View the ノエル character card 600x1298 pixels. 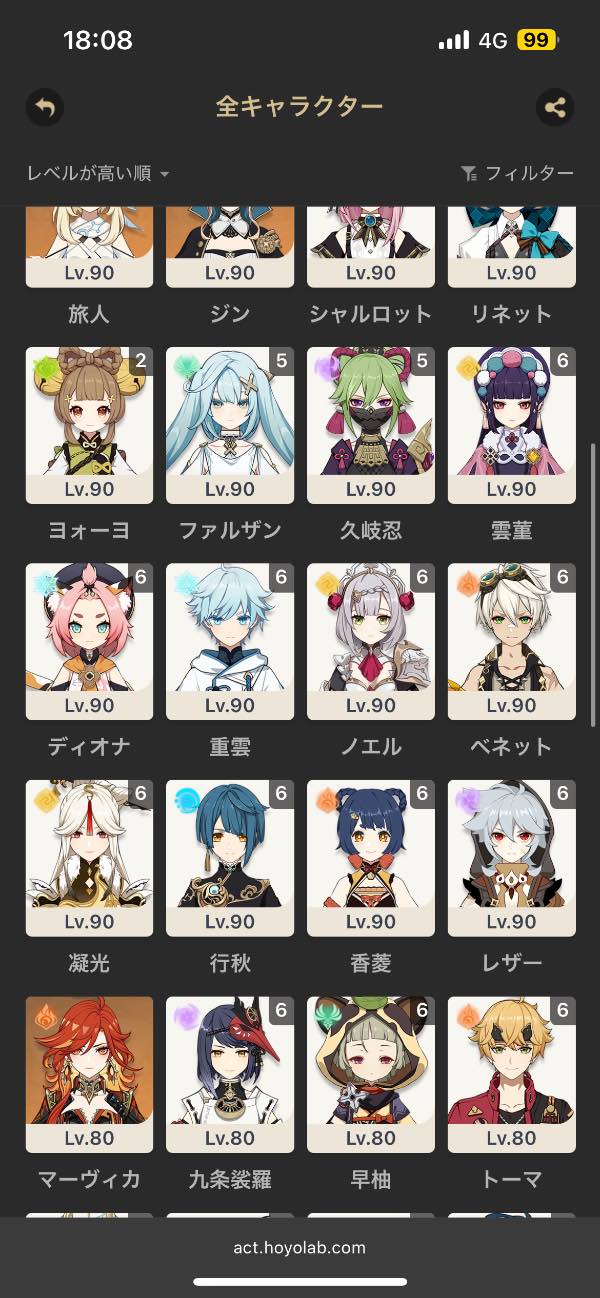(x=371, y=641)
